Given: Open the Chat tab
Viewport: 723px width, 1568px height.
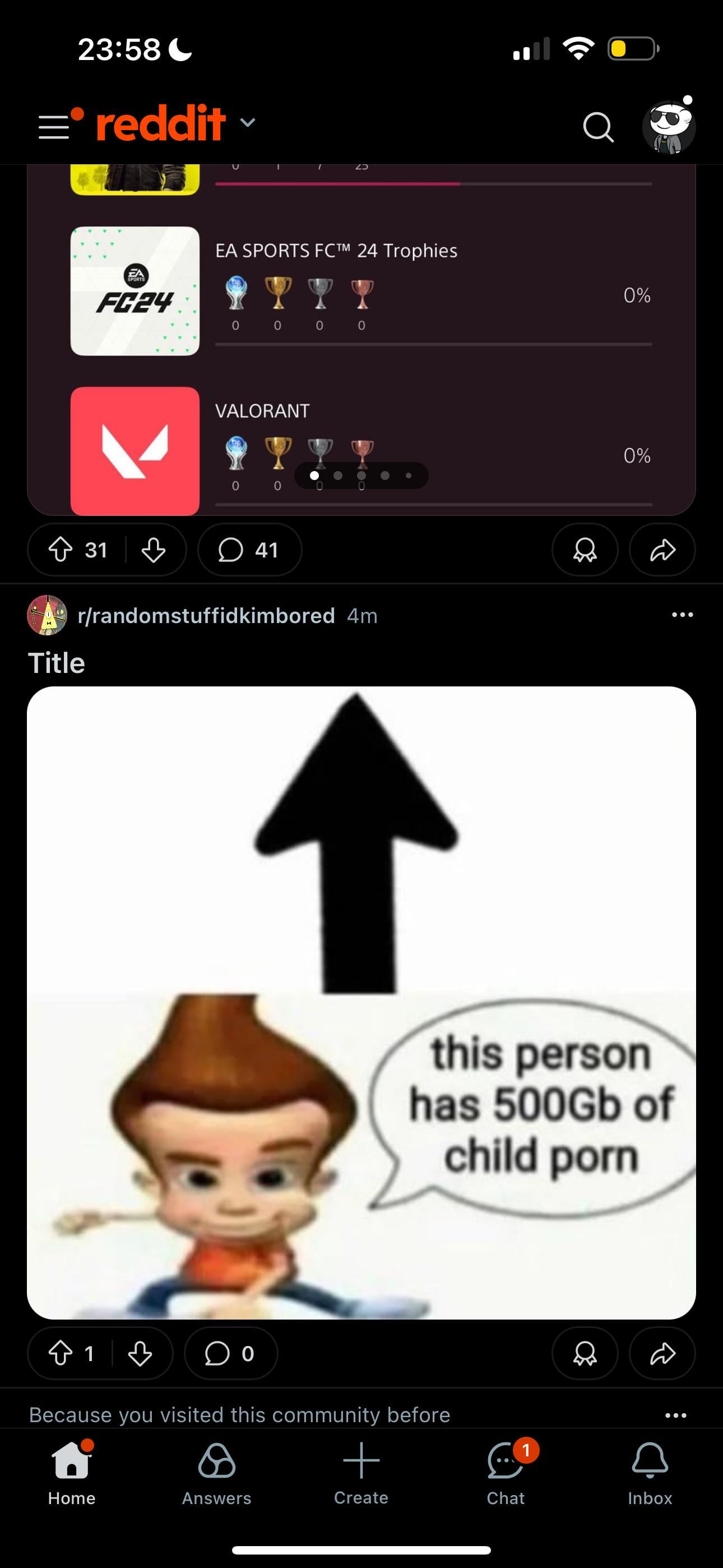Looking at the screenshot, I should [x=505, y=1473].
